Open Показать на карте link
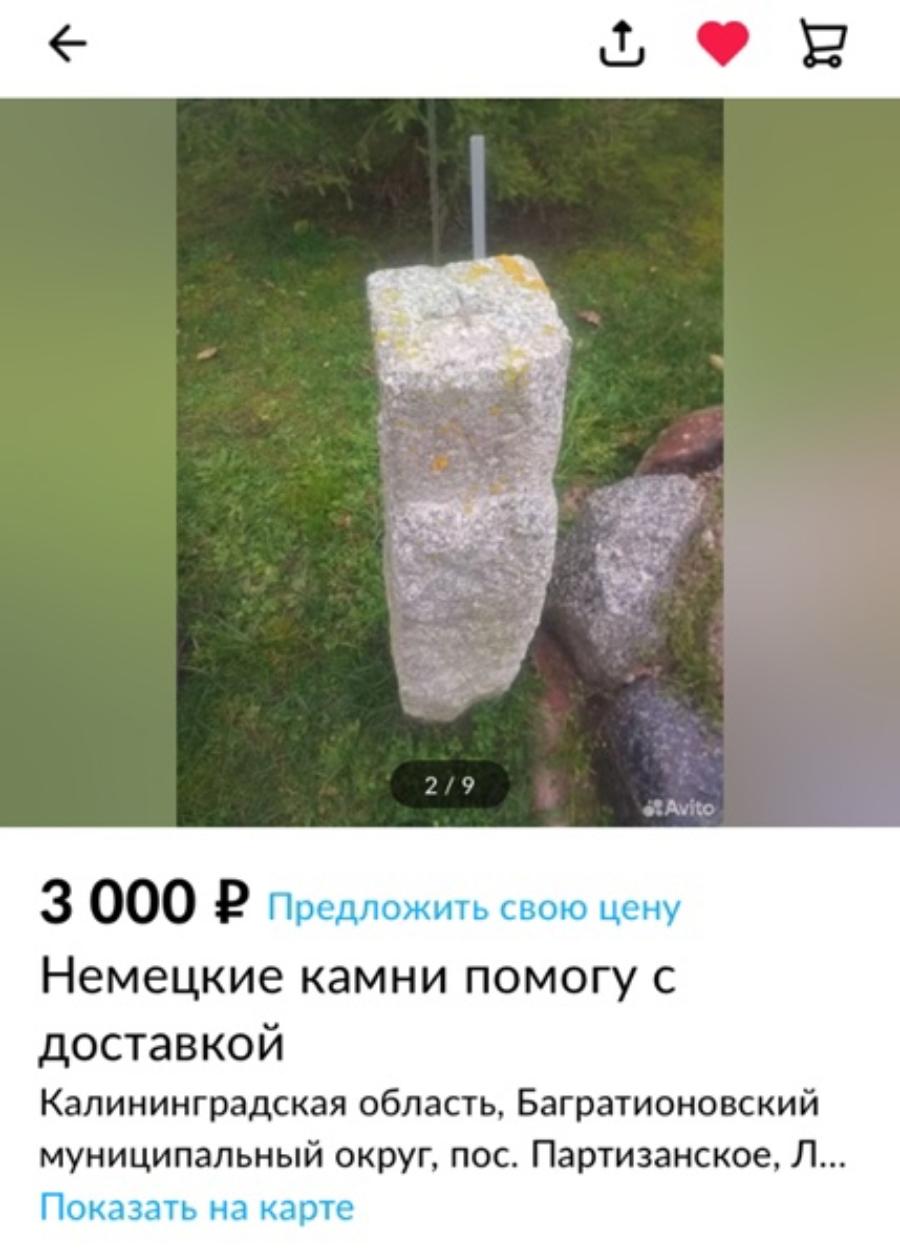The width and height of the screenshot is (900, 1249). point(197,1207)
